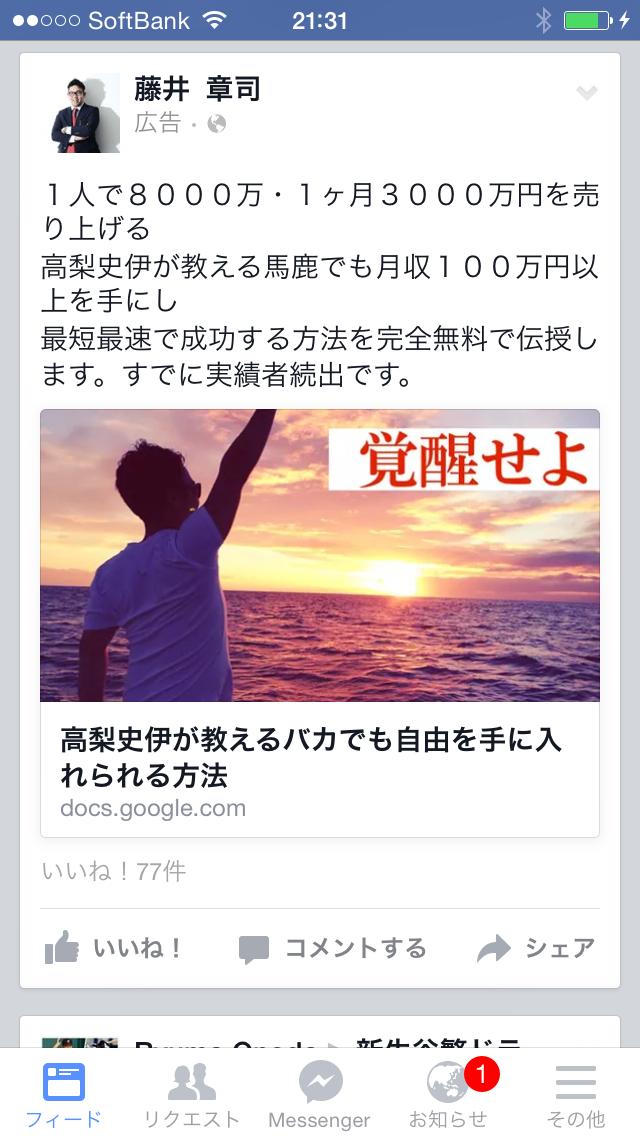Switch to the フィード tab
The width and height of the screenshot is (640, 1136).
64,1093
